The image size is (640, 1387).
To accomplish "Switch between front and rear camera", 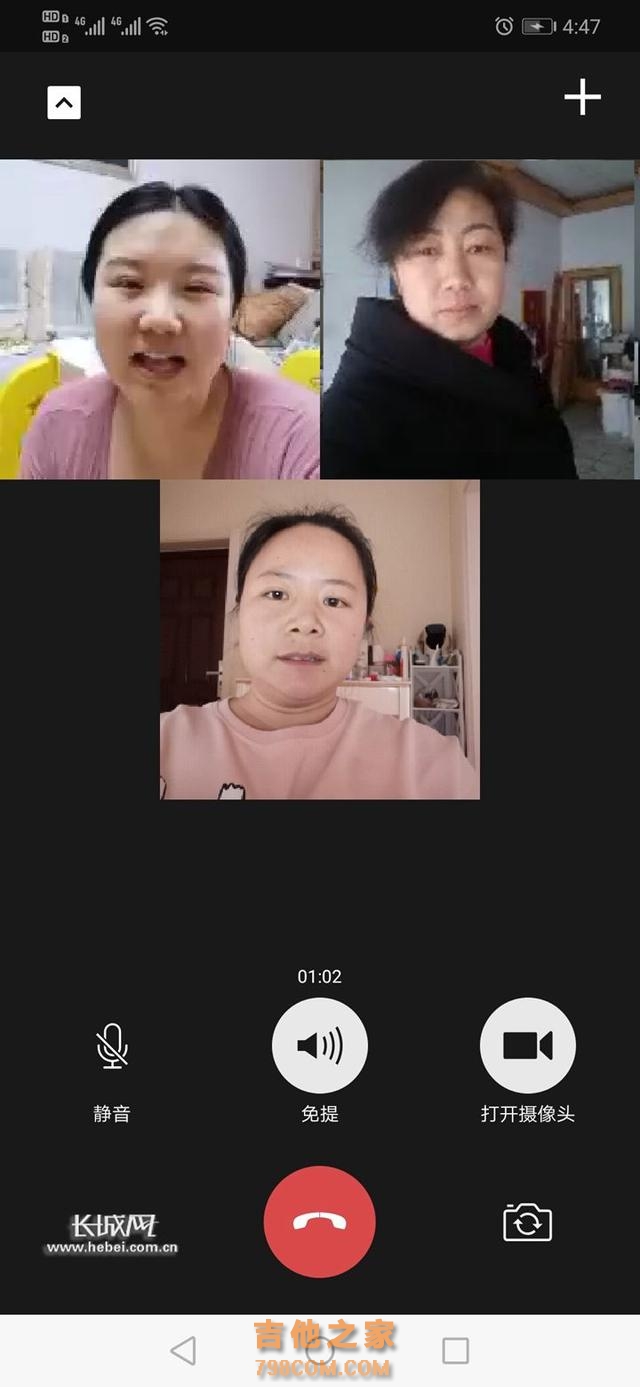I will (527, 1222).
